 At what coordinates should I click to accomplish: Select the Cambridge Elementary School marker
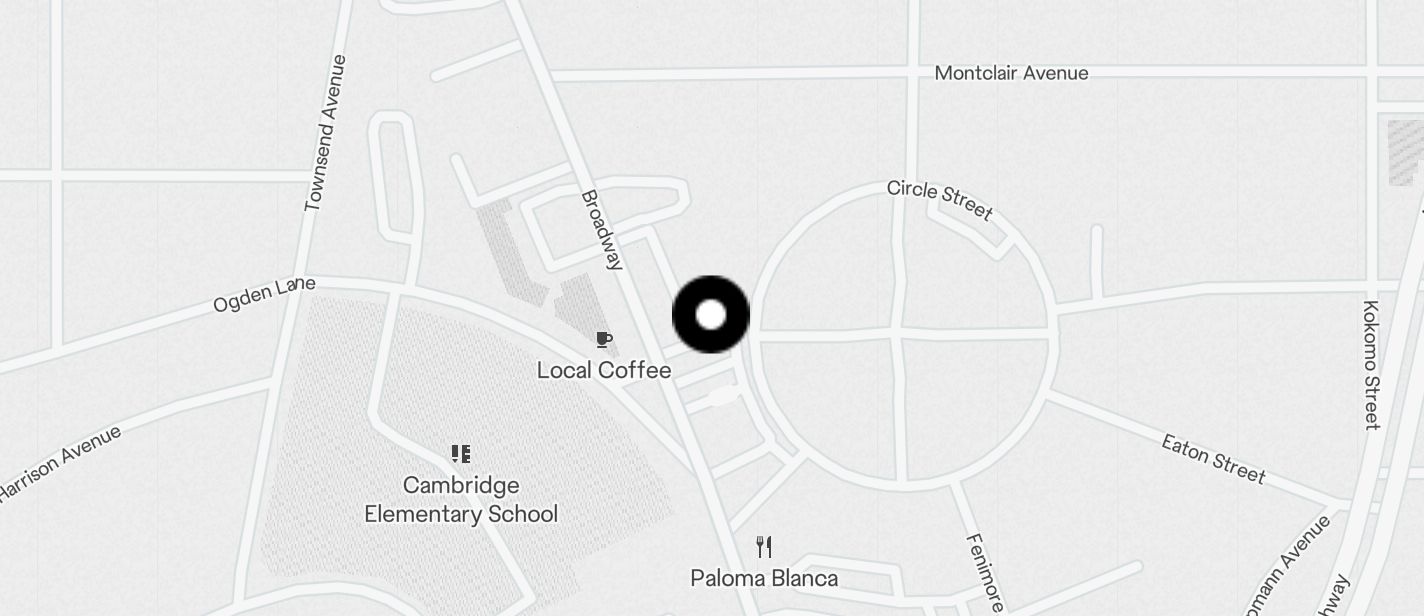pyautogui.click(x=461, y=455)
